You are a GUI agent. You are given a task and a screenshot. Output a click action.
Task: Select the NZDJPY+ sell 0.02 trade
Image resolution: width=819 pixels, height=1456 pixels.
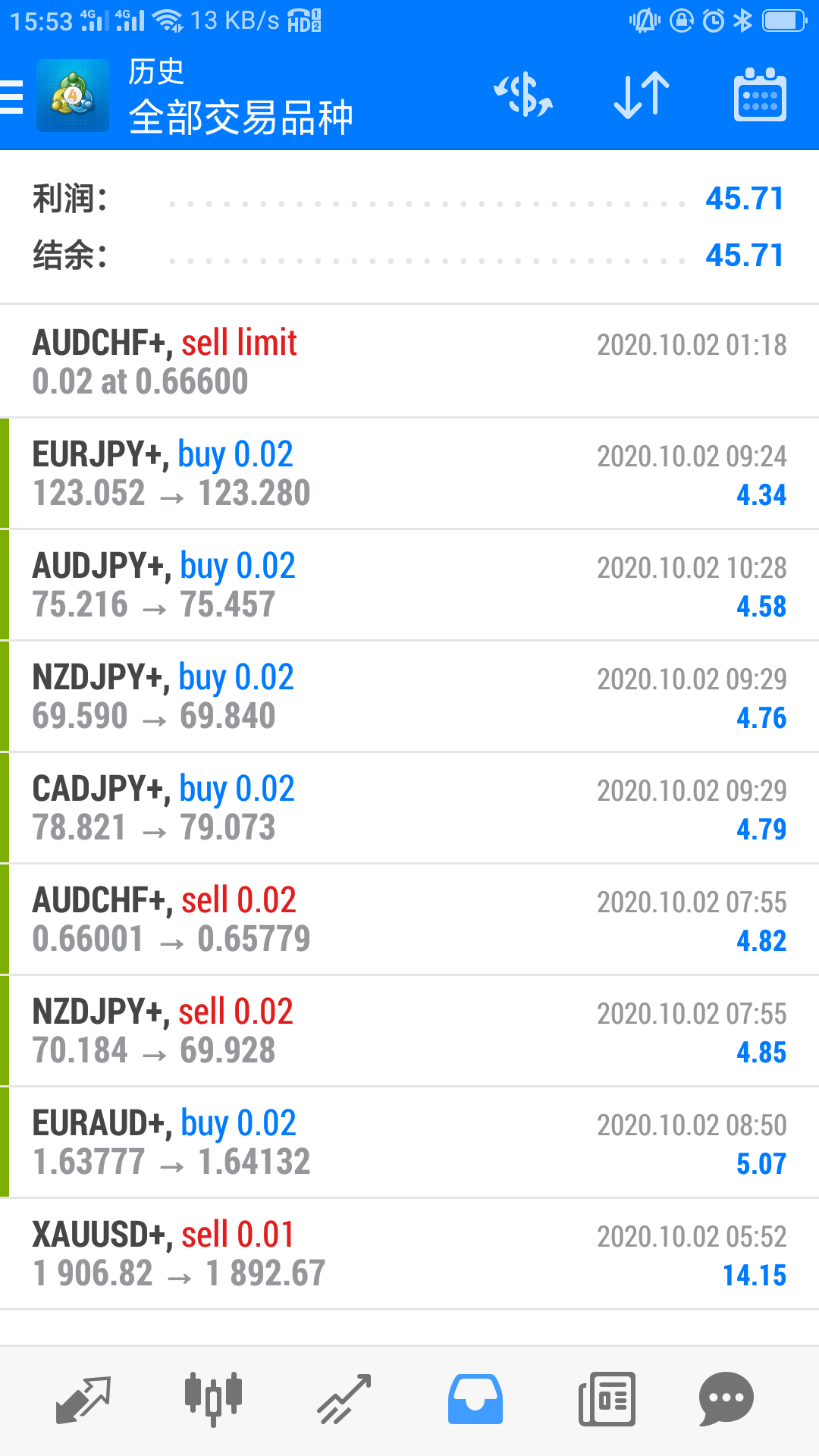(409, 1031)
